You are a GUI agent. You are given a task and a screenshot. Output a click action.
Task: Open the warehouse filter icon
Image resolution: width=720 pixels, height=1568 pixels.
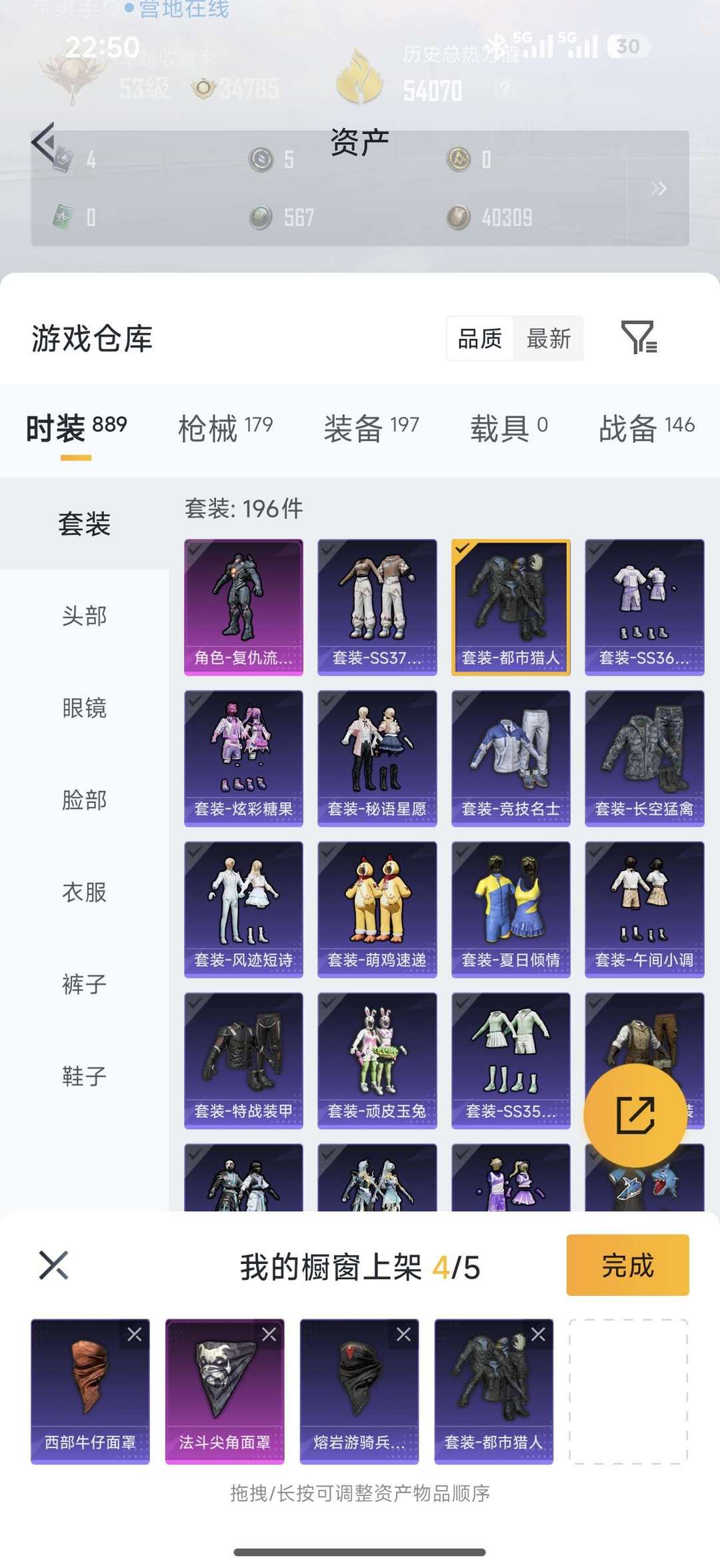coord(638,337)
